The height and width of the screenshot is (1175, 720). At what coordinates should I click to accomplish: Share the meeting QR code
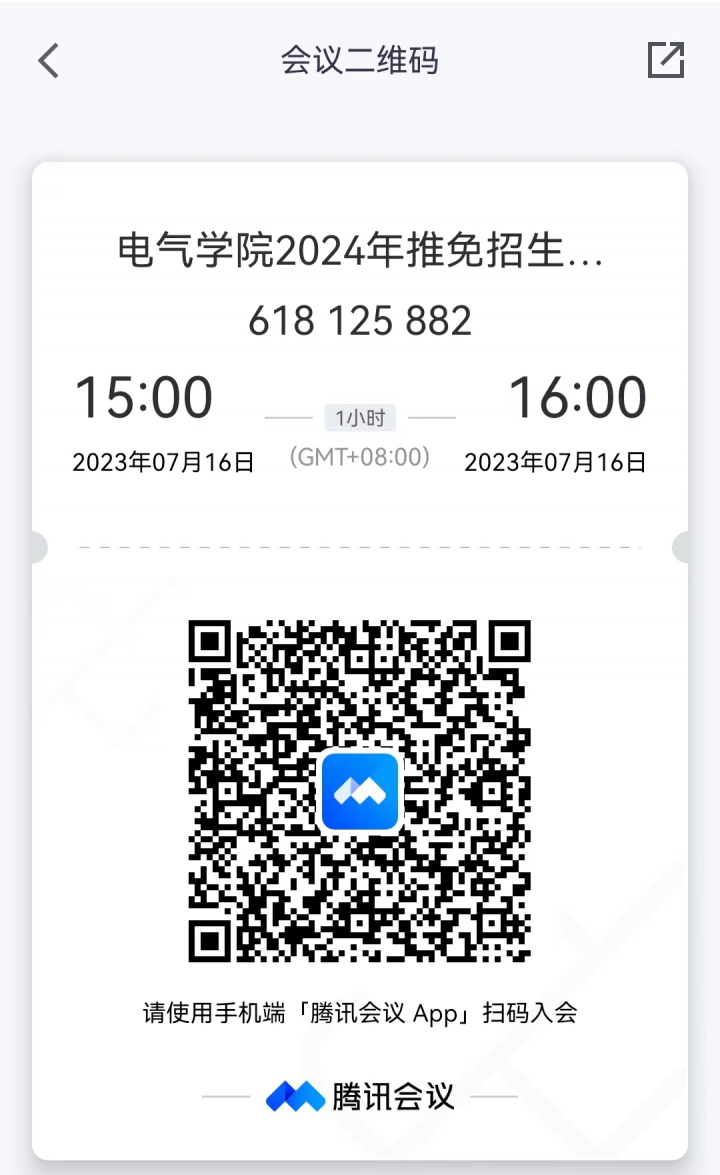665,61
